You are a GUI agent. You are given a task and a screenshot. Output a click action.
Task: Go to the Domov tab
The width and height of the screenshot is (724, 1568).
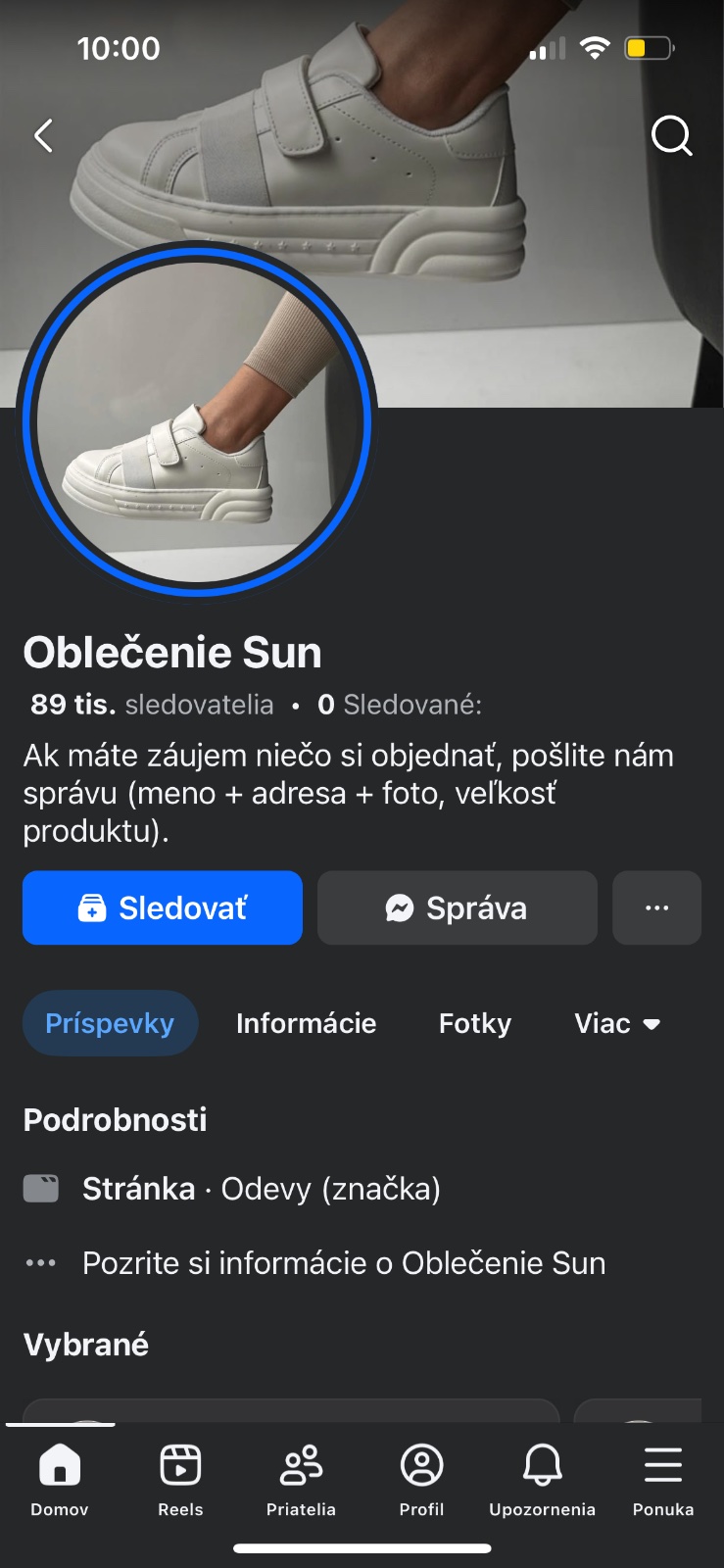click(x=60, y=1480)
